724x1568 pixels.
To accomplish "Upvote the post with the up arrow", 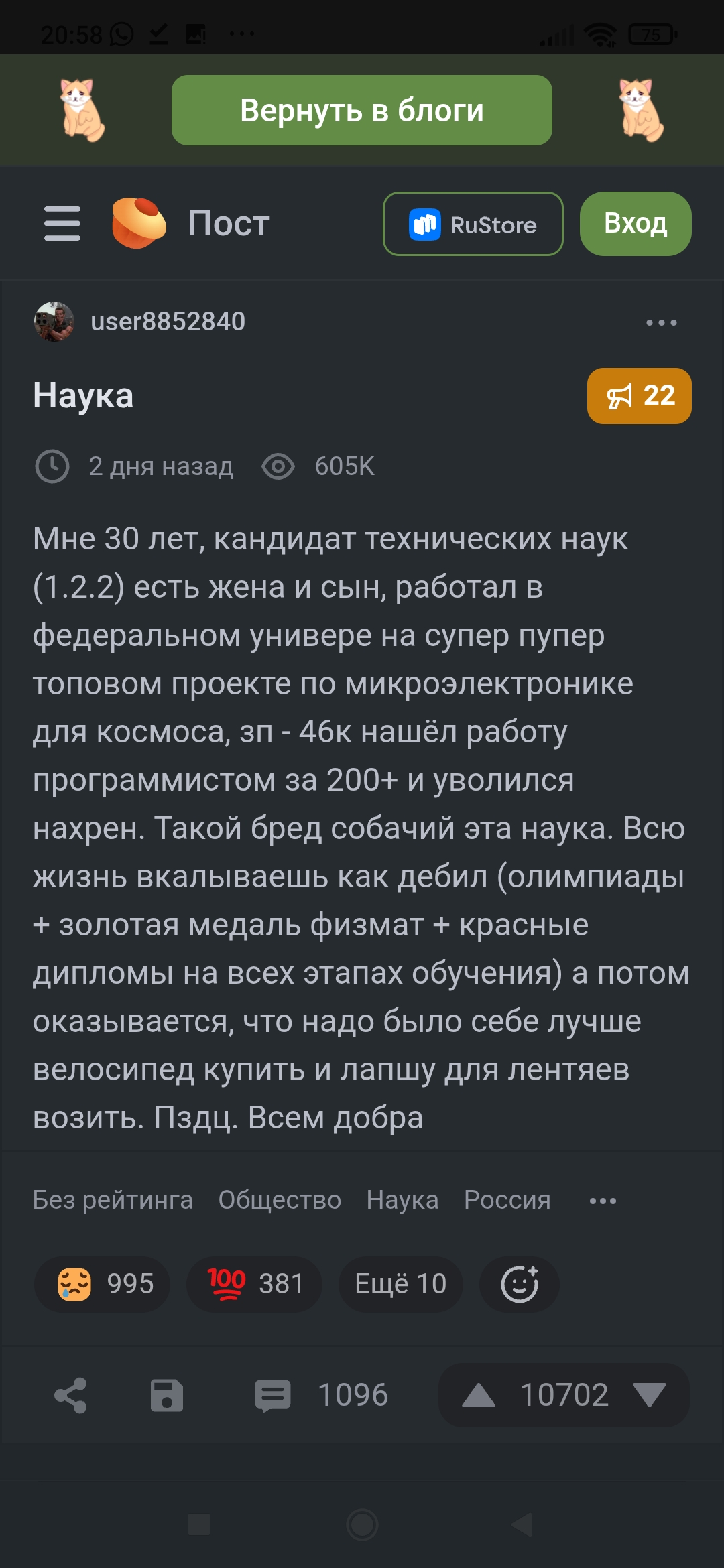I will [479, 1396].
